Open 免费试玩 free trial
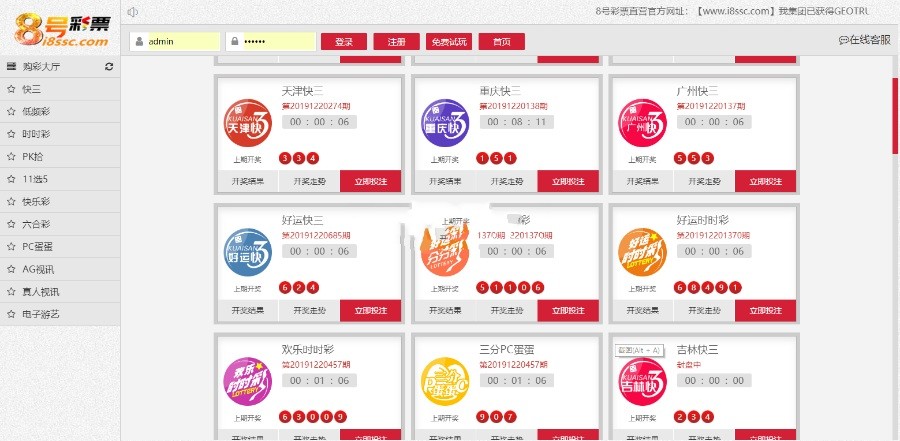The width and height of the screenshot is (900, 441). pyautogui.click(x=448, y=42)
